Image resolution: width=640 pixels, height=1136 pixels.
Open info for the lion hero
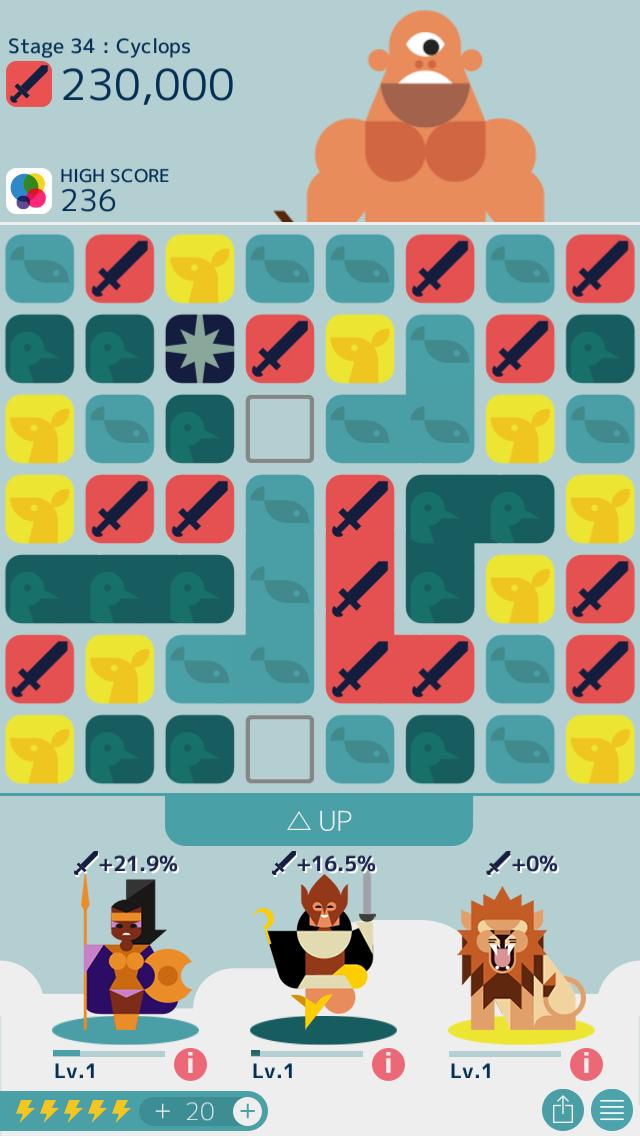tap(586, 1064)
